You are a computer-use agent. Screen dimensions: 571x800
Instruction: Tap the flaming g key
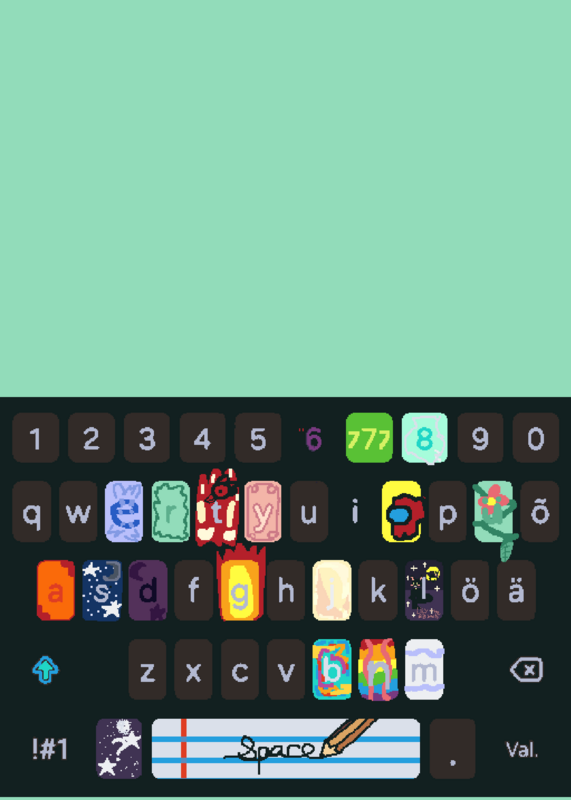(x=240, y=590)
